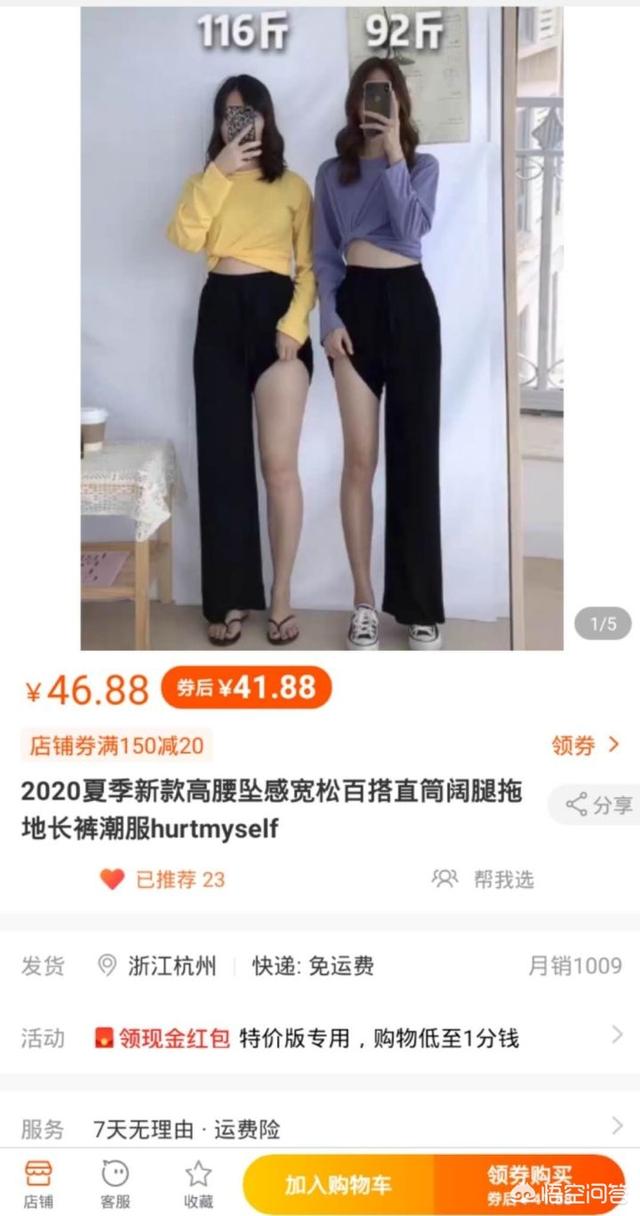This screenshot has height=1216, width=640.
Task: Open the 领现金红包 activity row
Action: [x=320, y=1038]
